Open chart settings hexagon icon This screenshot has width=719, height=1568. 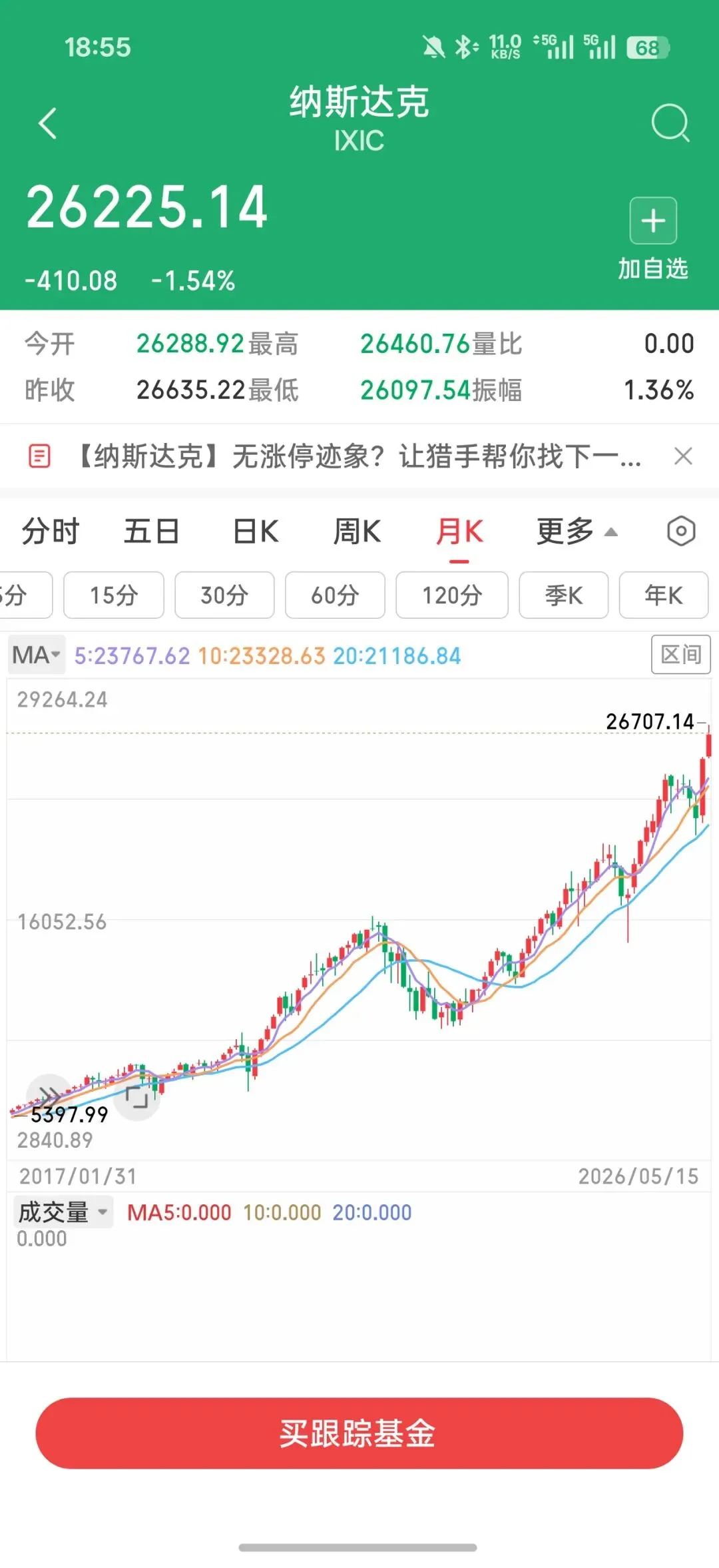click(681, 532)
